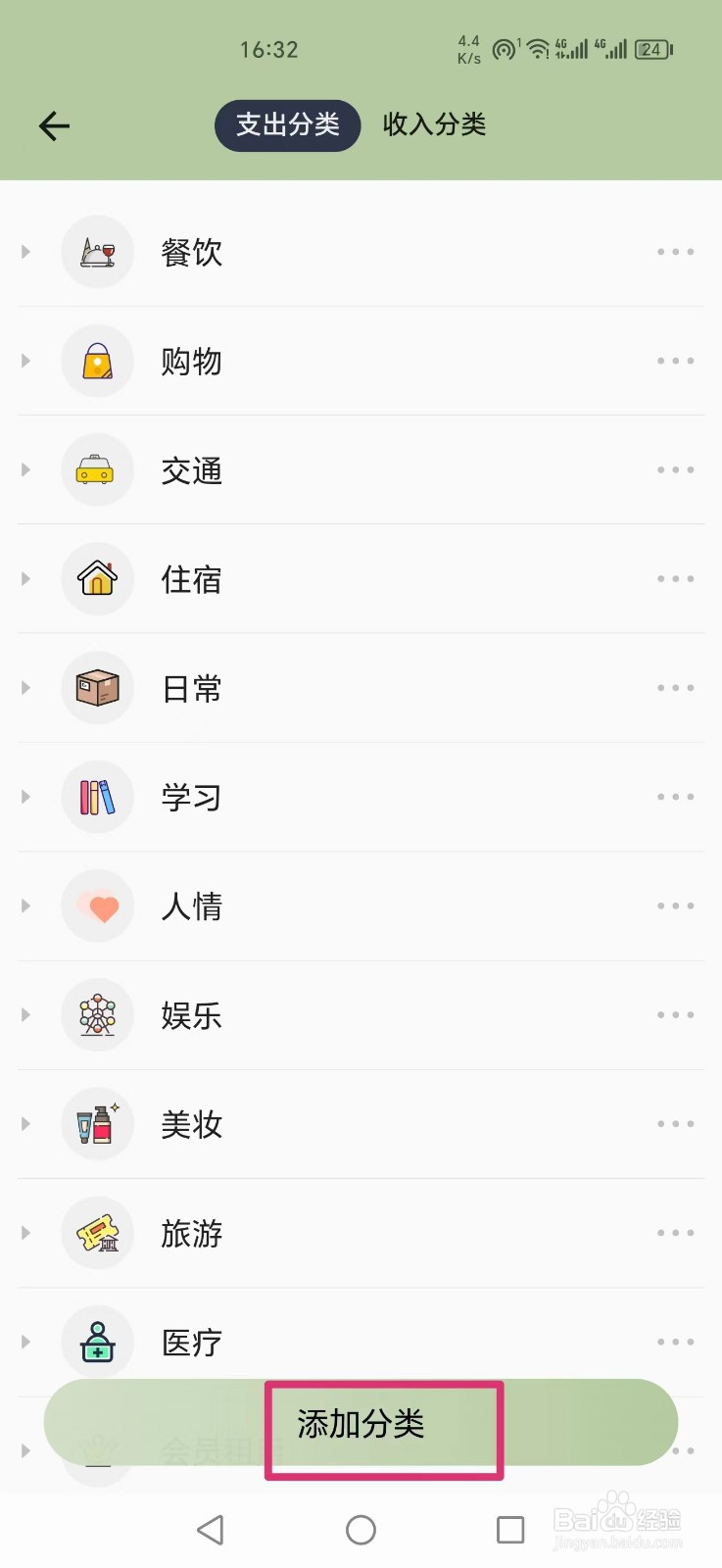Image resolution: width=722 pixels, height=1568 pixels.
Task: Tap the recent apps square button
Action: [x=509, y=1529]
